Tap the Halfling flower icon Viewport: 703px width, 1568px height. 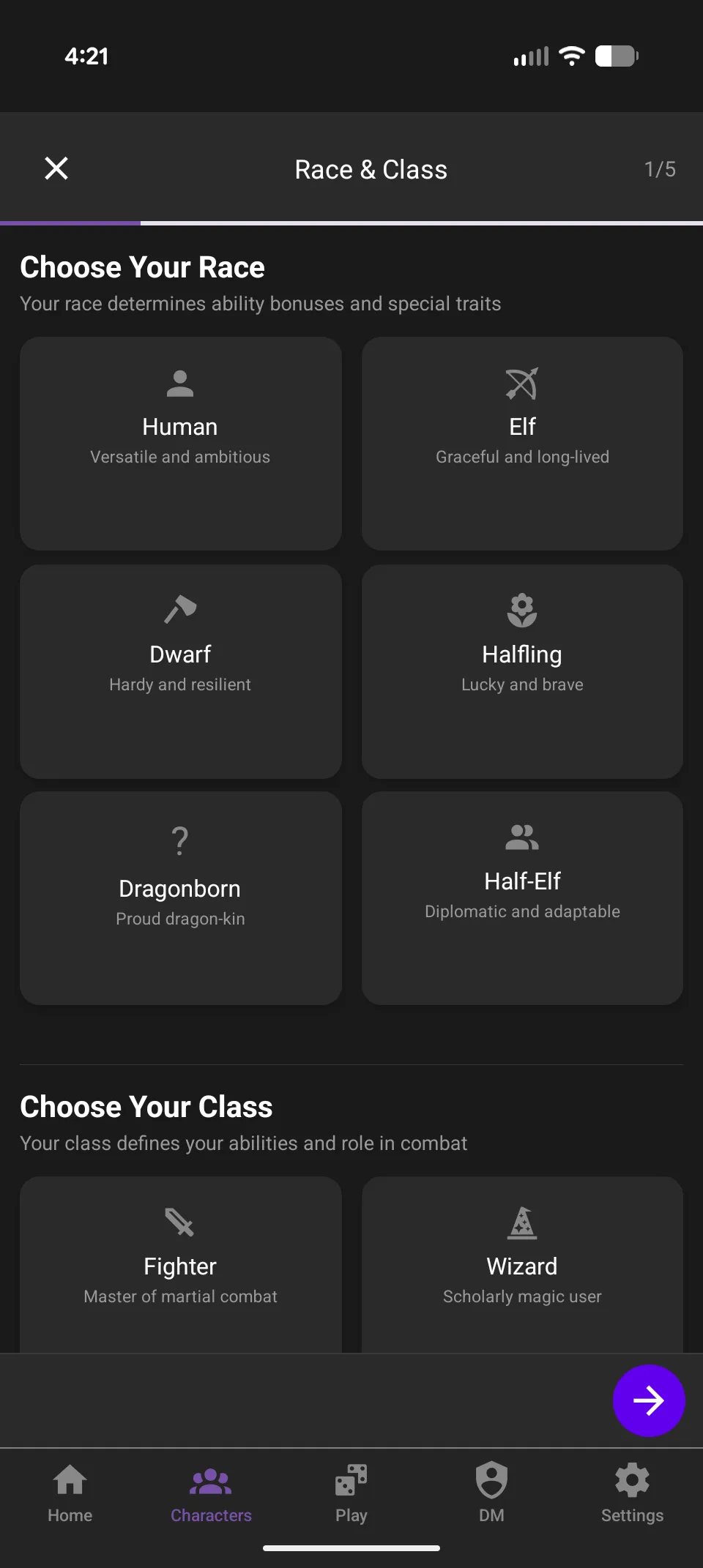point(522,611)
